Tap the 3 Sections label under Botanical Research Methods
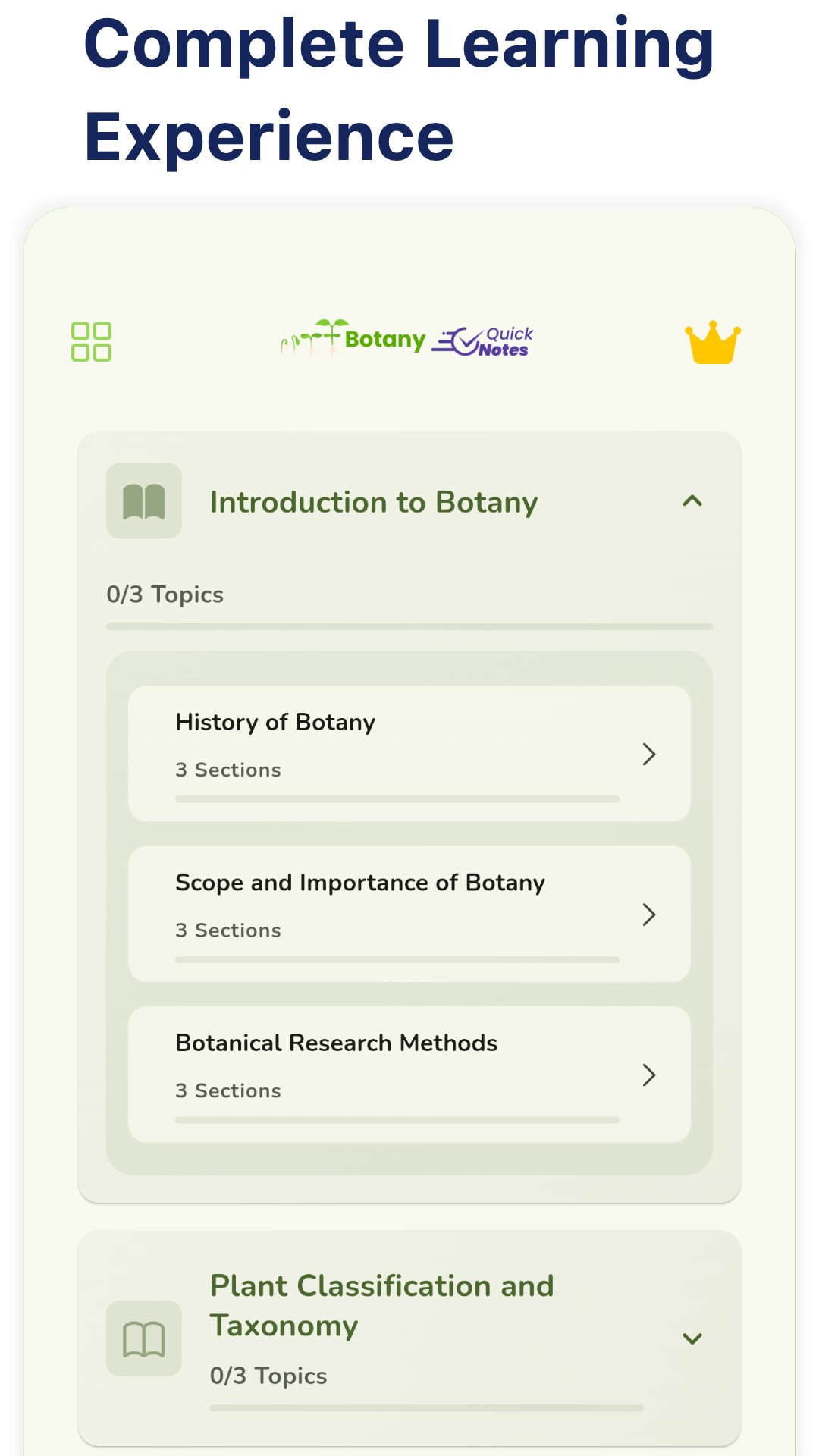 point(228,1090)
